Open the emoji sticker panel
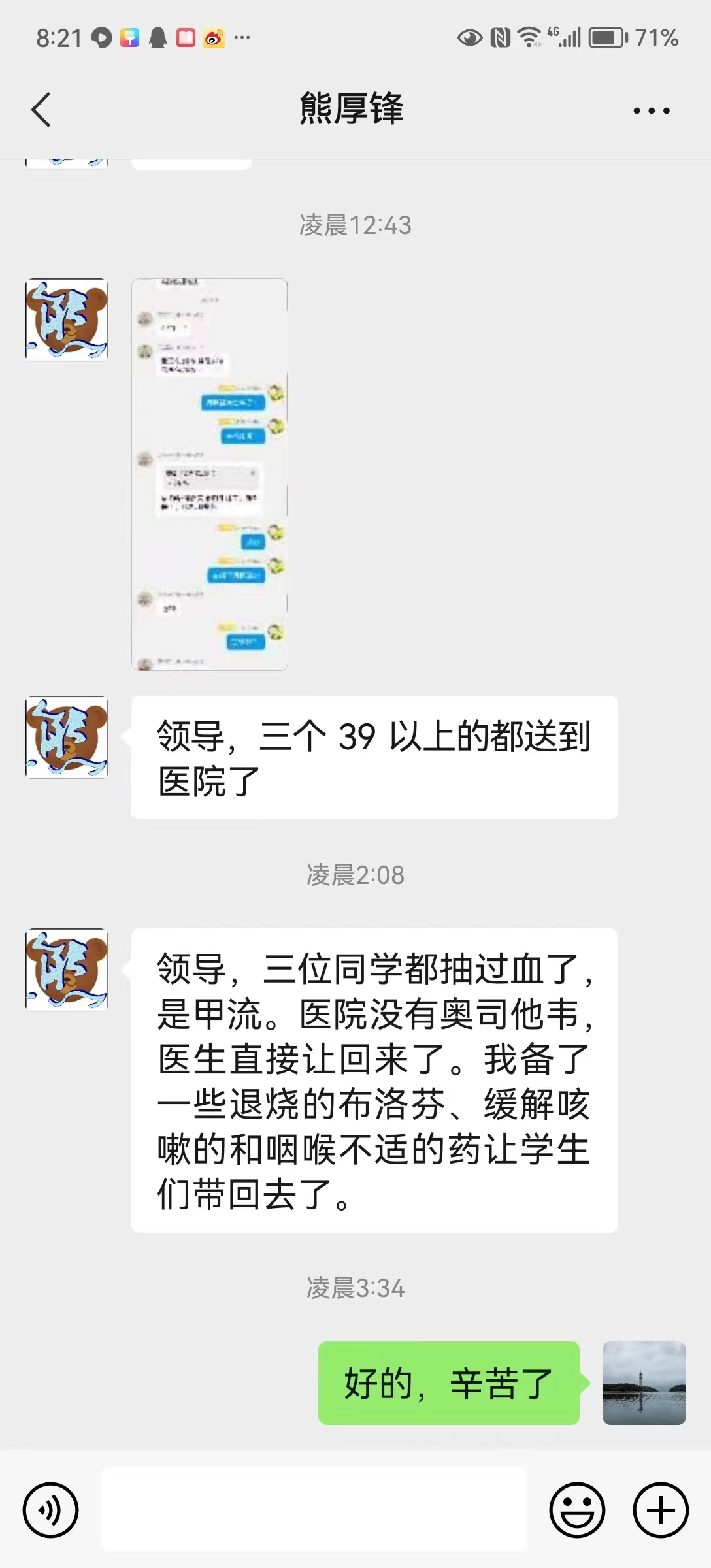Image resolution: width=711 pixels, height=1568 pixels. click(x=577, y=1510)
